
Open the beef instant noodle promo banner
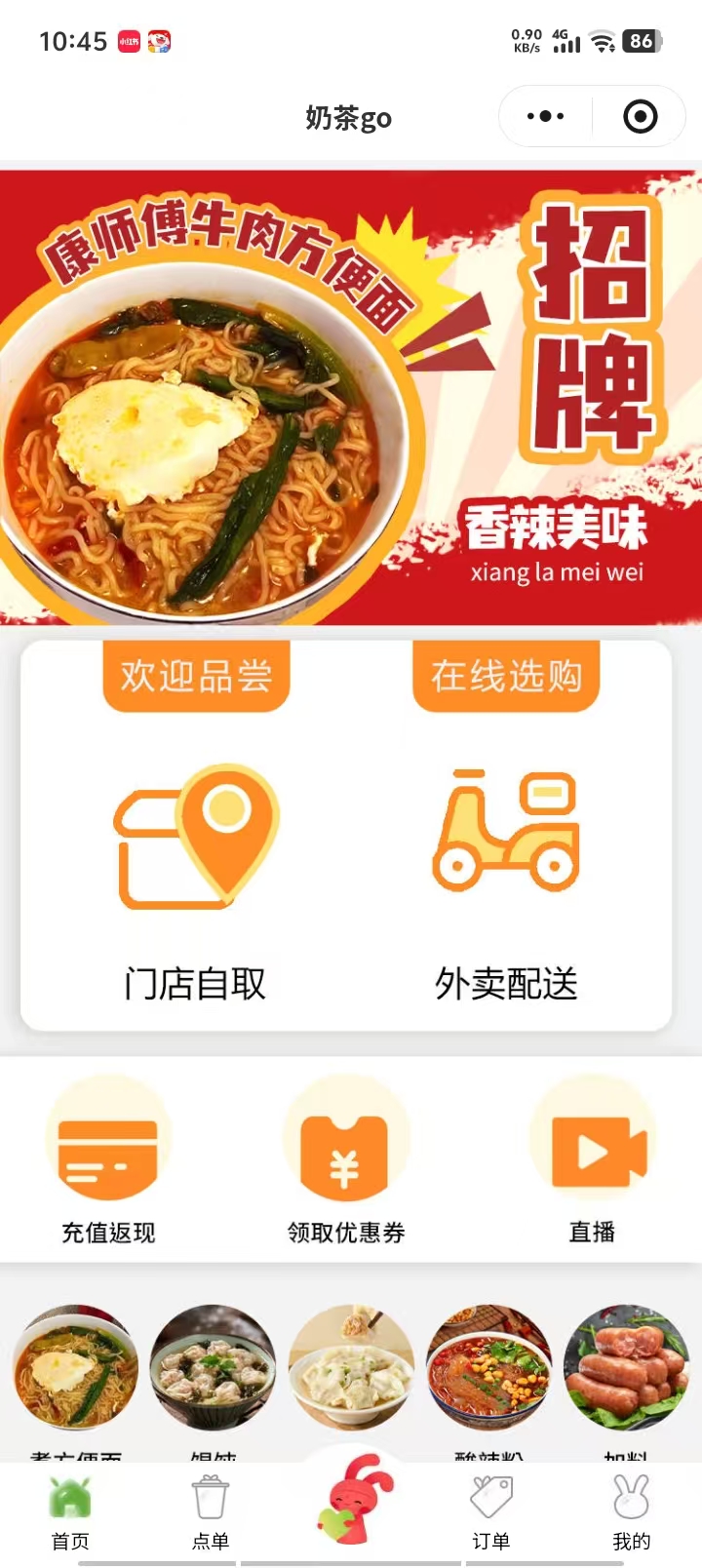(x=351, y=398)
